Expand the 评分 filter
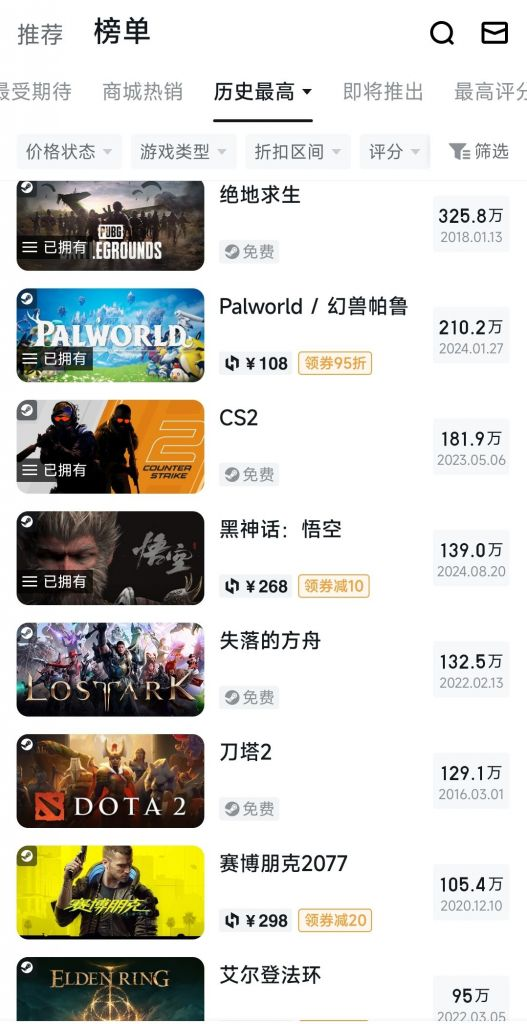 pos(395,152)
